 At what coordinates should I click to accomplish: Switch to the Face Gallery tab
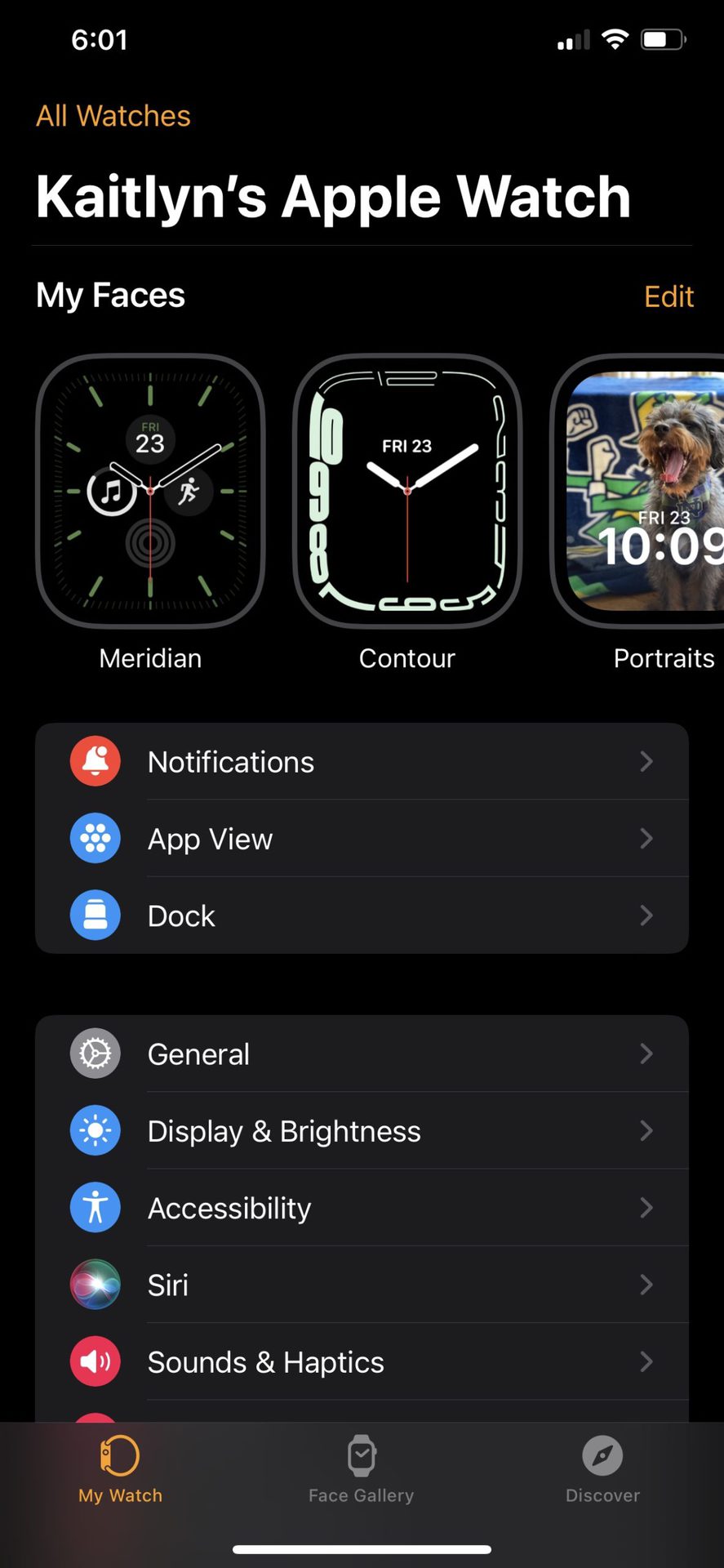[362, 1470]
